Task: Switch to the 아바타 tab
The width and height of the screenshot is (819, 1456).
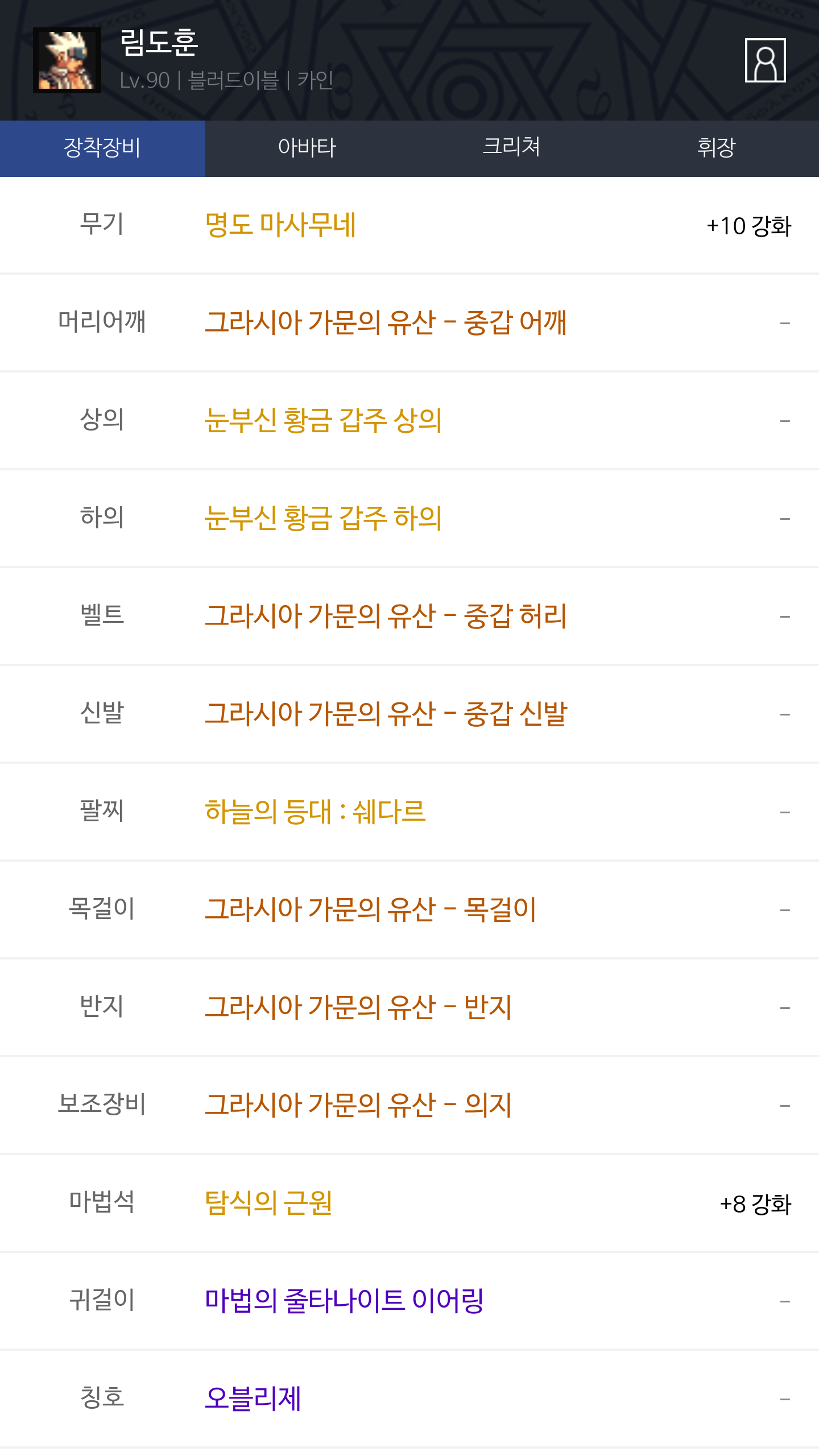Action: (307, 148)
